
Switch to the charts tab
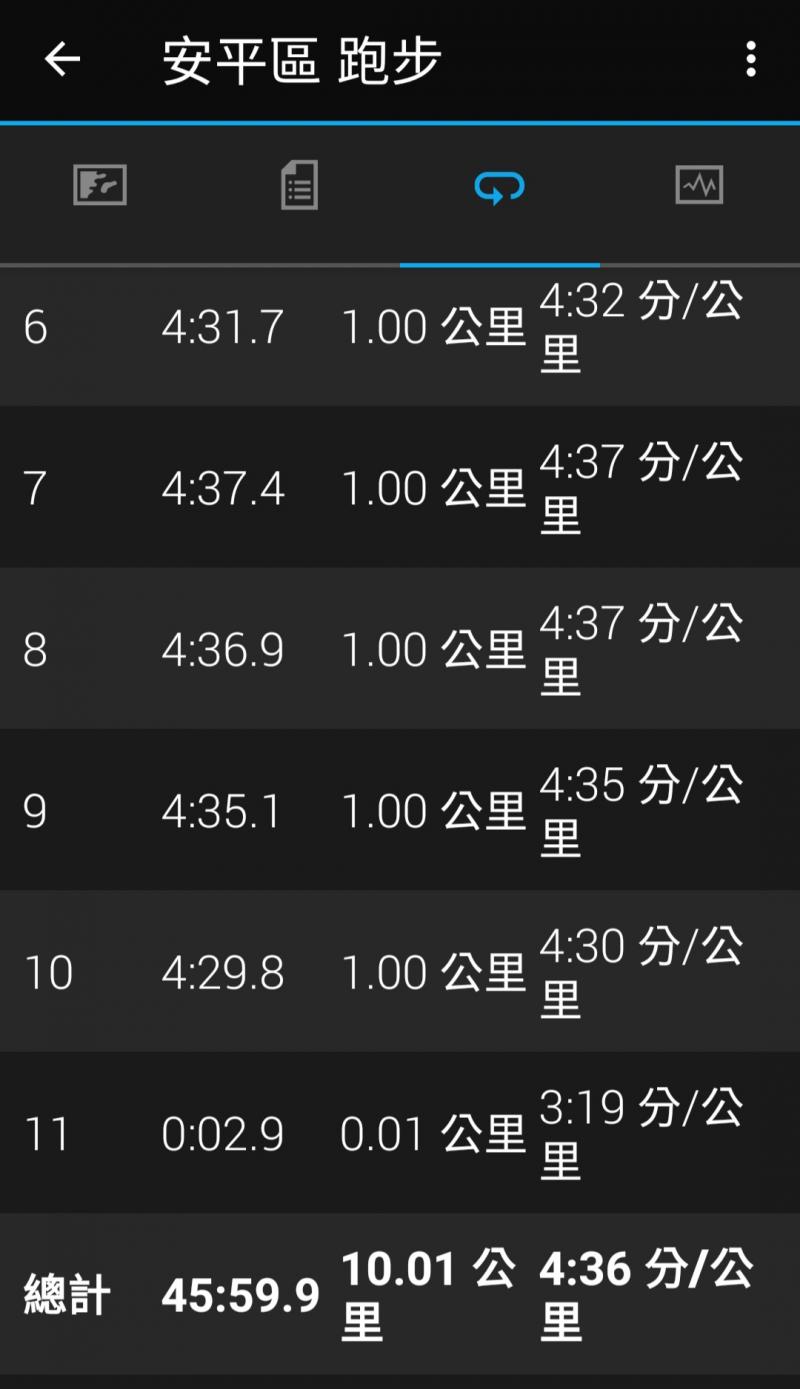(699, 186)
